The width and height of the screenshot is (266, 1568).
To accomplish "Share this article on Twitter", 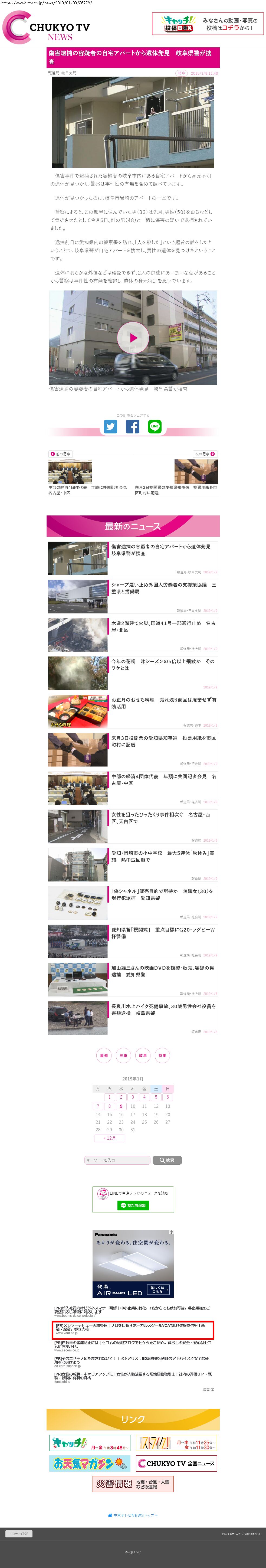I will coord(110,427).
